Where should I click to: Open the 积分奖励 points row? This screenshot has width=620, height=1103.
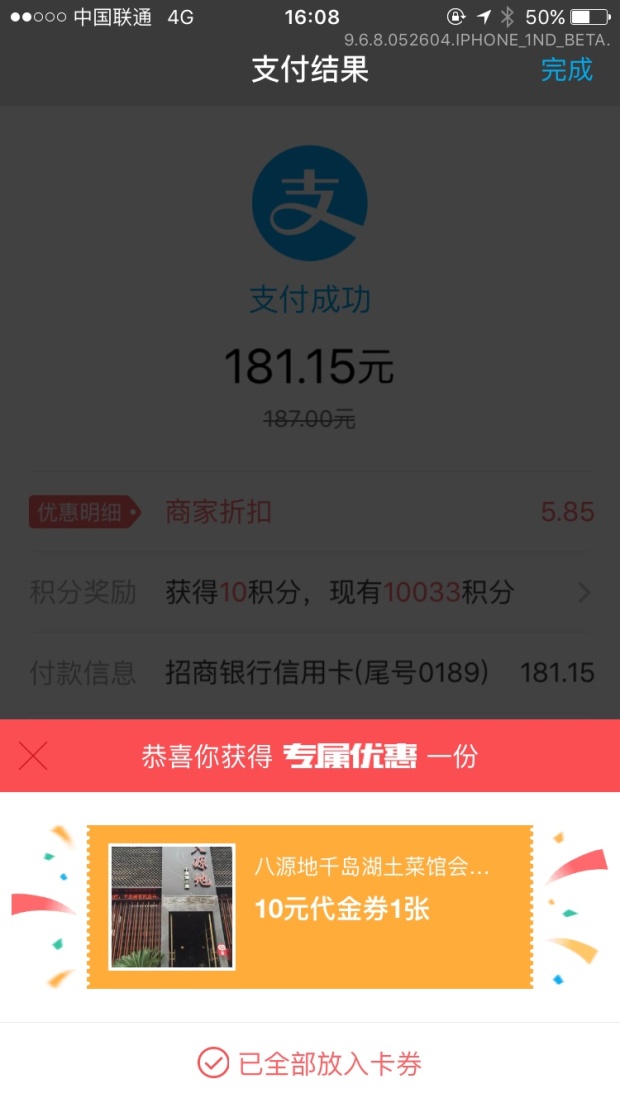(310, 593)
